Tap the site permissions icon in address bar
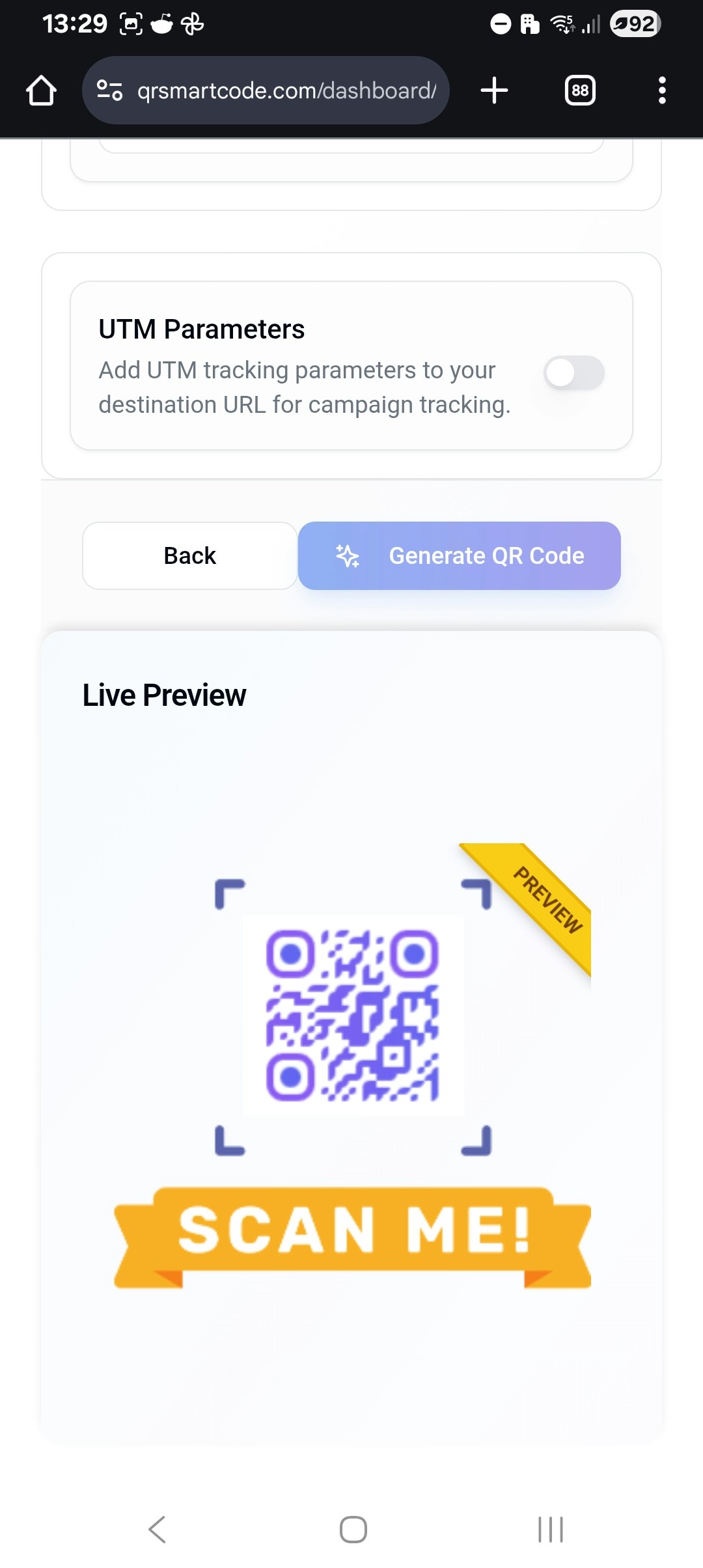 pos(109,91)
